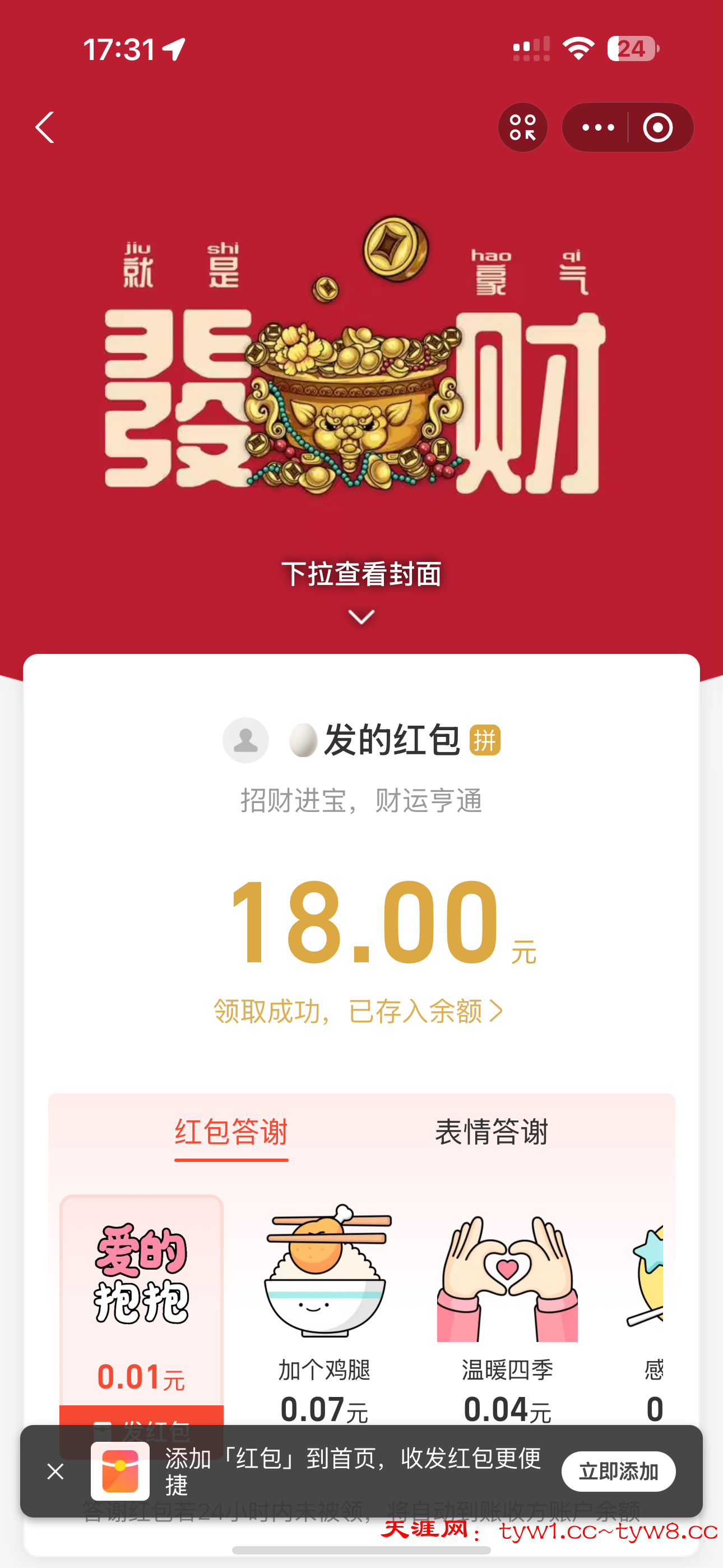Dismiss the bottom banner with the X
This screenshot has width=723, height=1568.
click(x=55, y=1472)
